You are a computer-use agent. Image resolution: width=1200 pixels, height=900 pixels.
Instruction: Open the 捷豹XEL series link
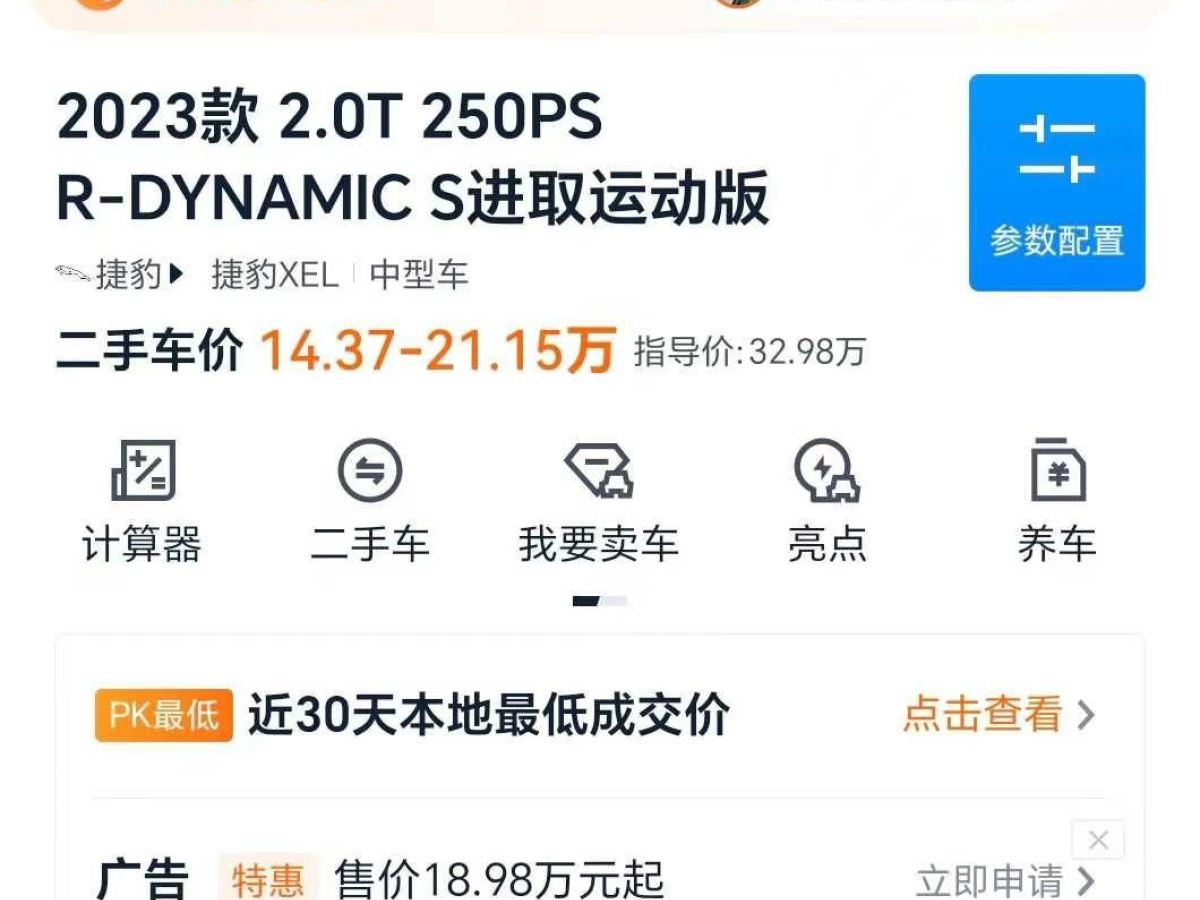274,274
